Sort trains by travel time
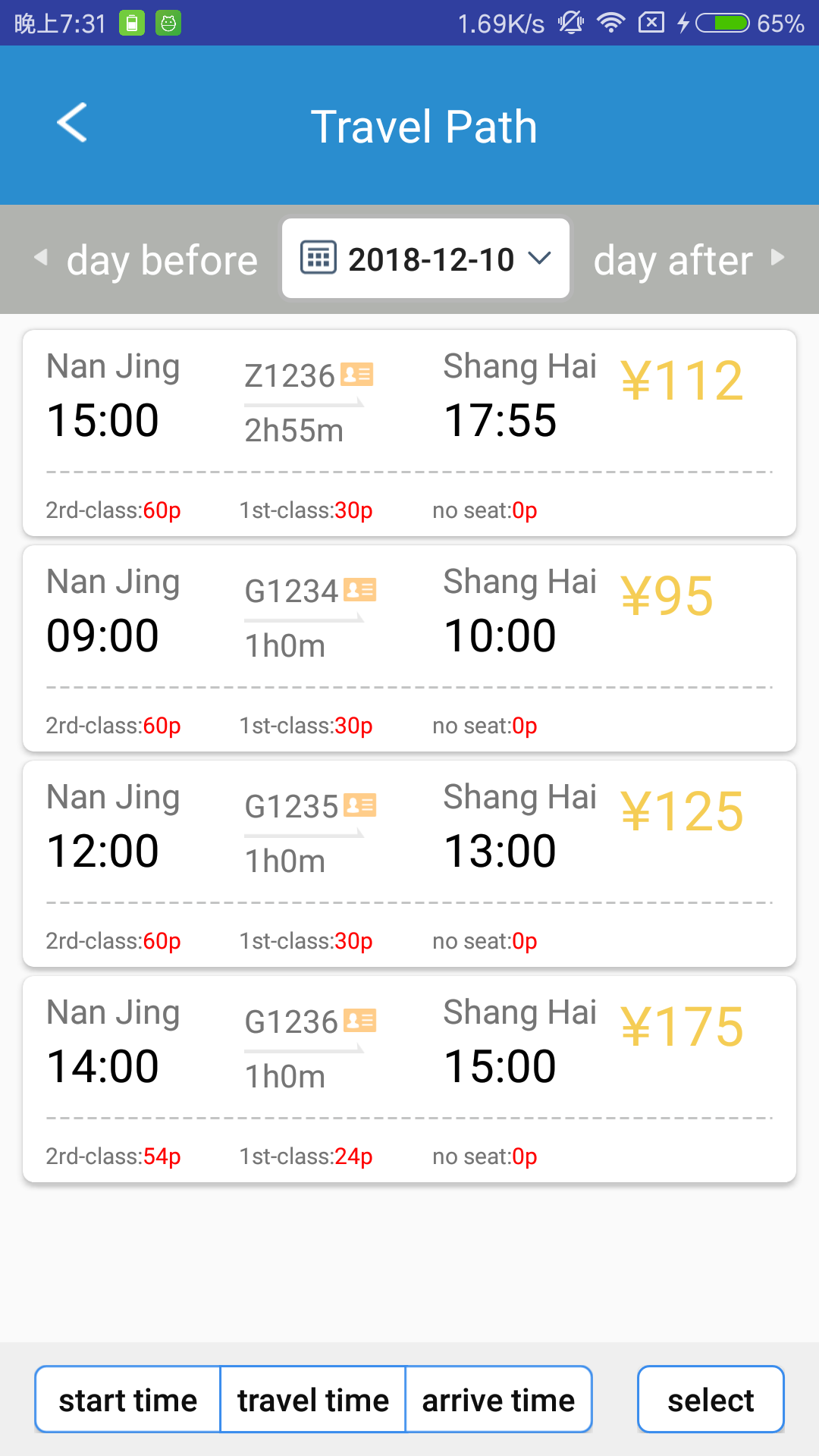The height and width of the screenshot is (1456, 819). point(313,1400)
